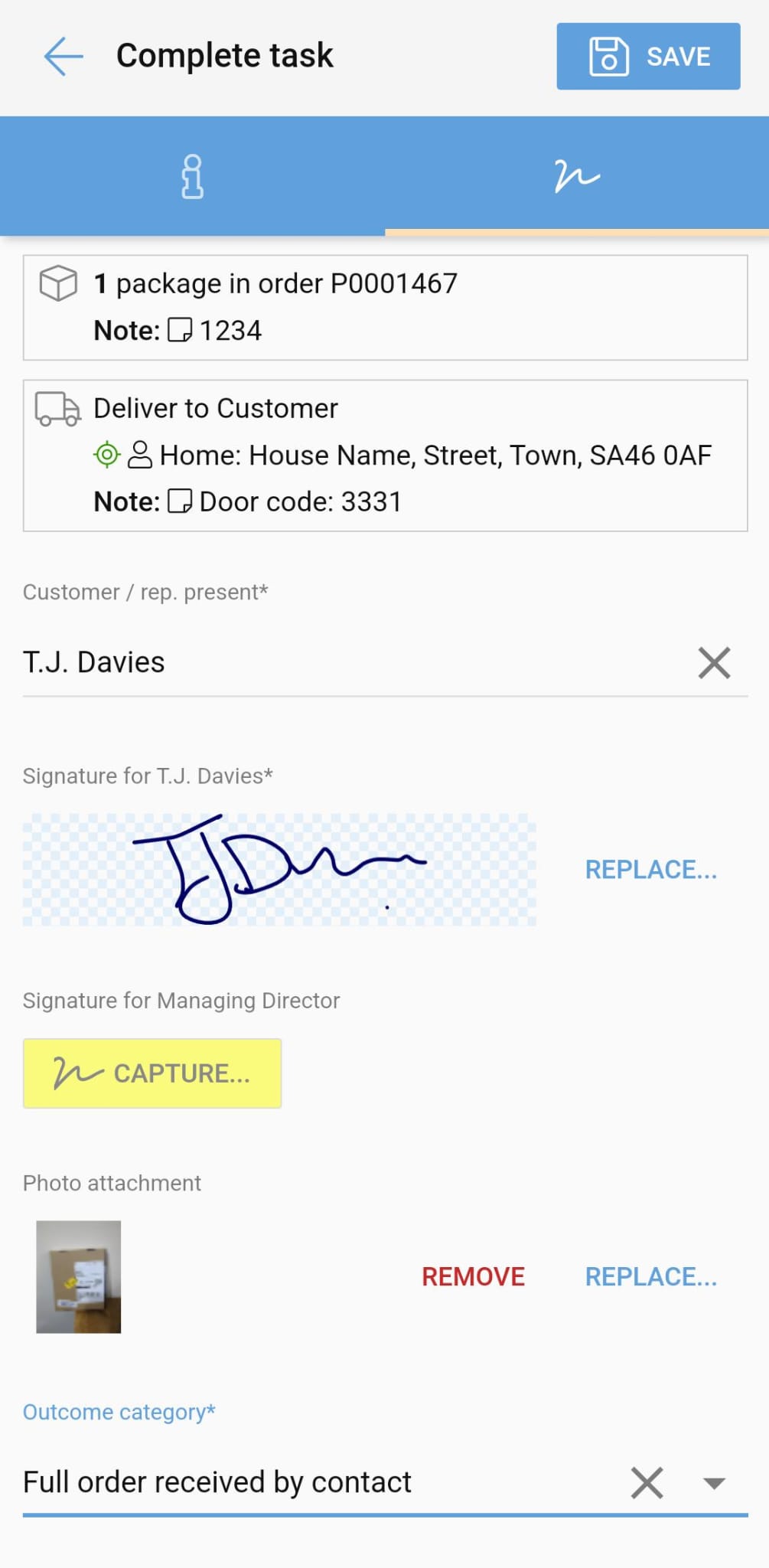769x1568 pixels.
Task: Replace the signature for T.J. Davies
Action: coord(650,870)
